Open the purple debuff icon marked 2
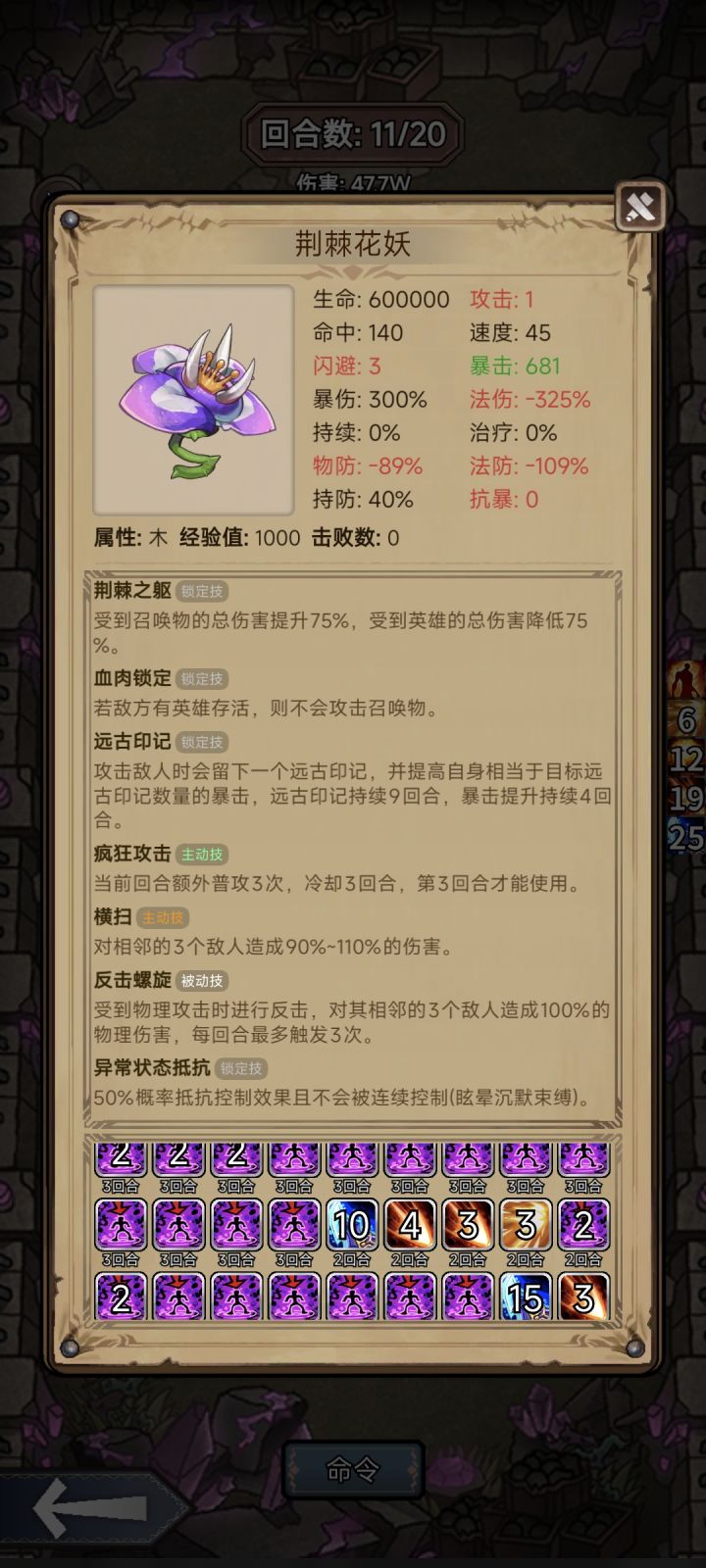The image size is (706, 1568). pyautogui.click(x=583, y=1224)
